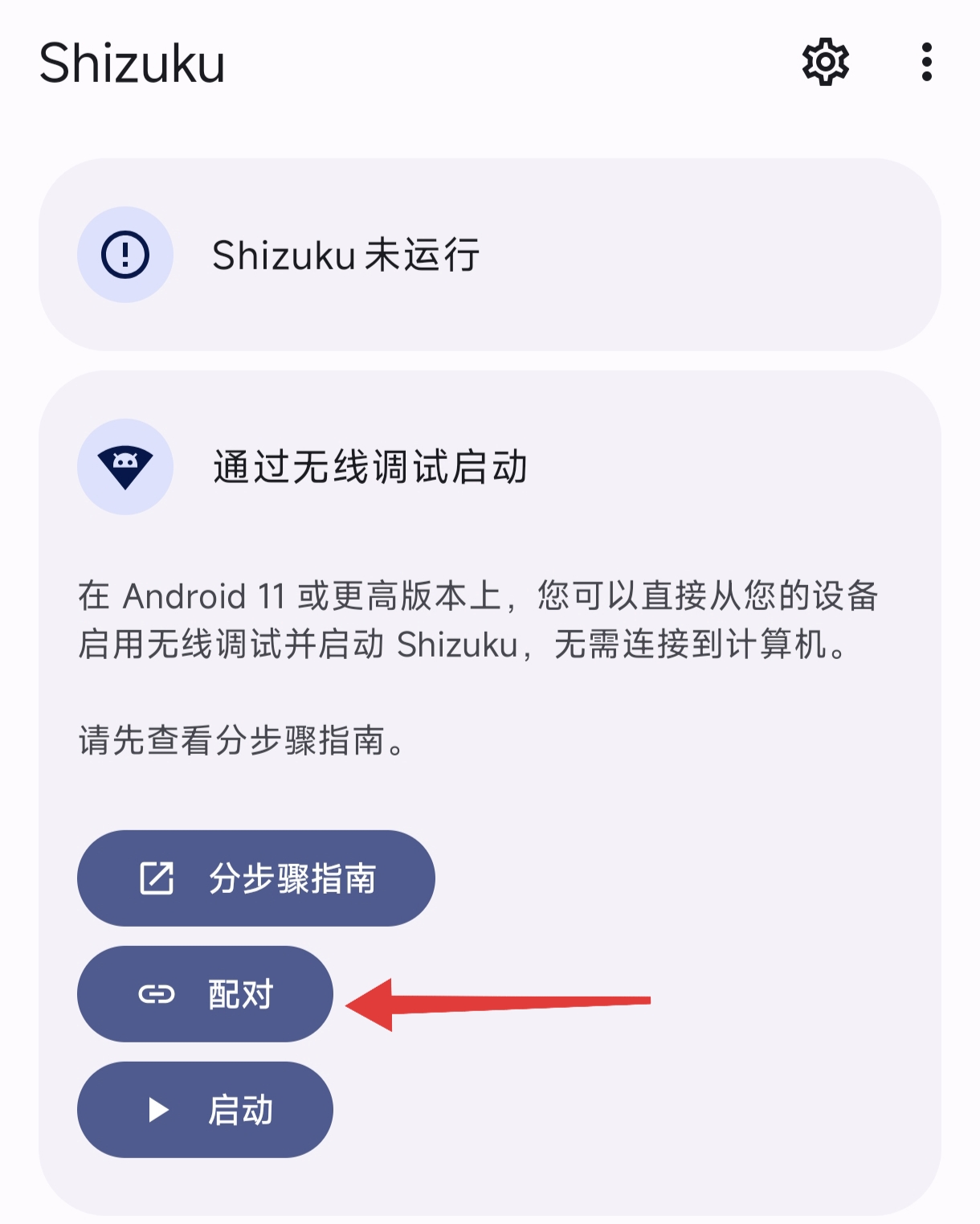The image size is (980, 1224).
Task: Start Shizuku with the 启动 button
Action: coord(205,1110)
